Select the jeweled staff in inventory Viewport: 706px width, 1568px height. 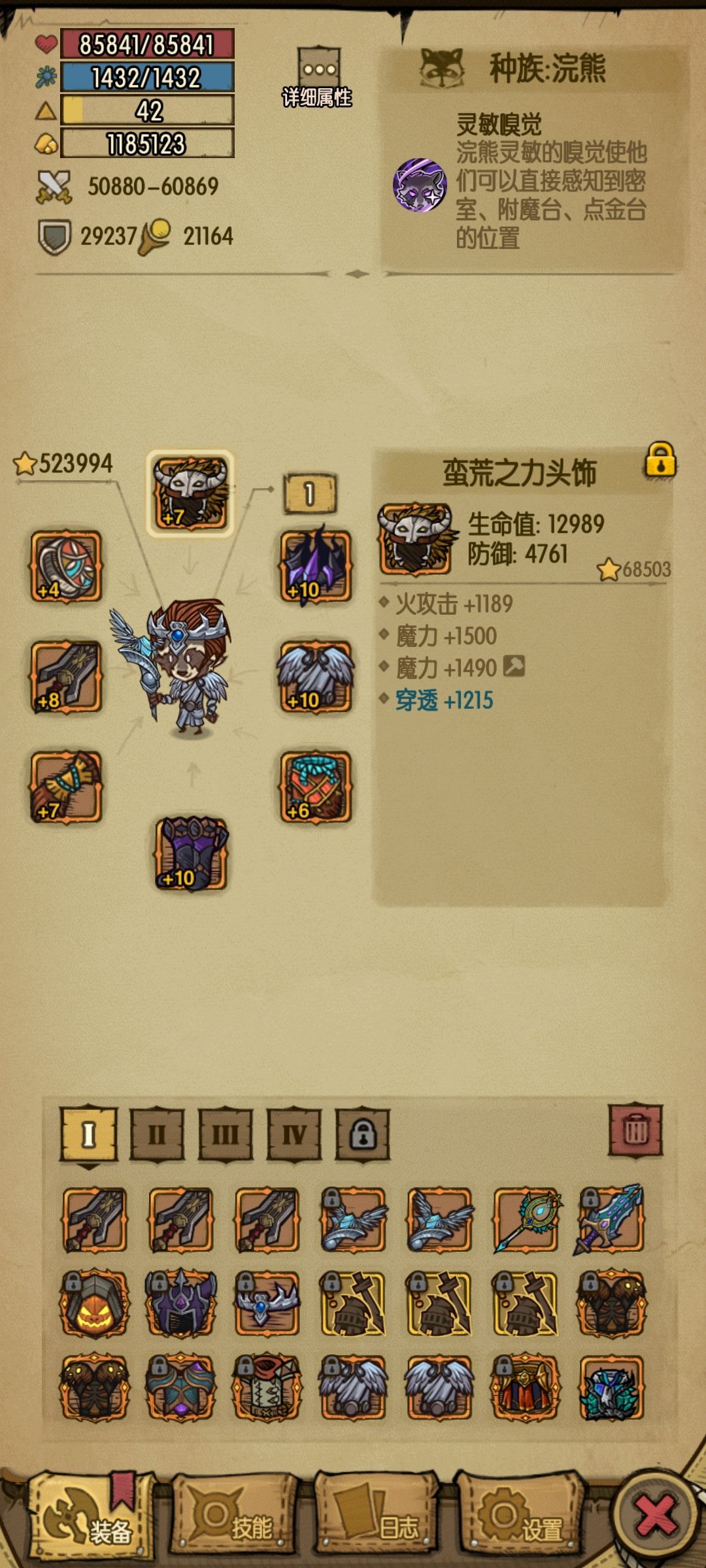pyautogui.click(x=526, y=1220)
